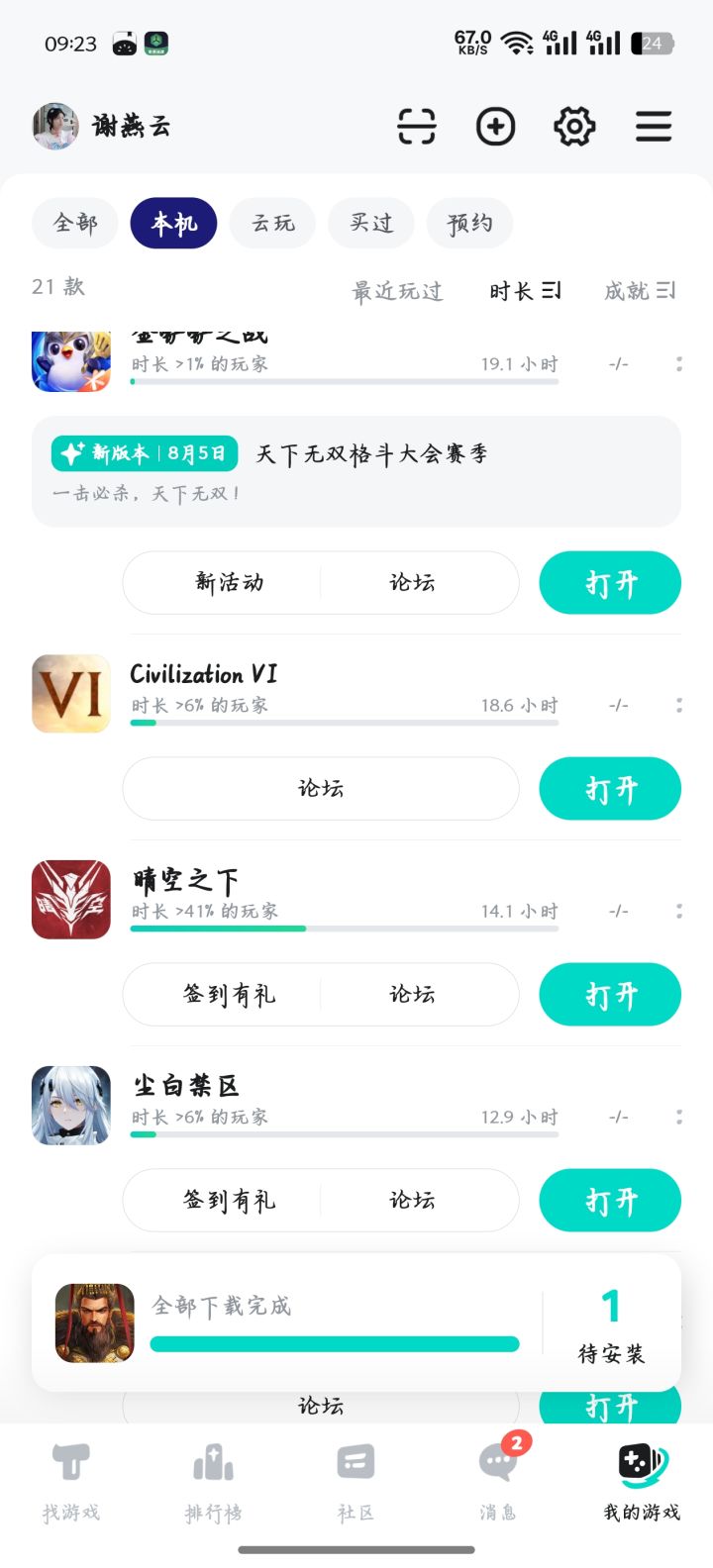This screenshot has width=713, height=1568.
Task: Click the plus icon to add a game
Action: coord(495,127)
